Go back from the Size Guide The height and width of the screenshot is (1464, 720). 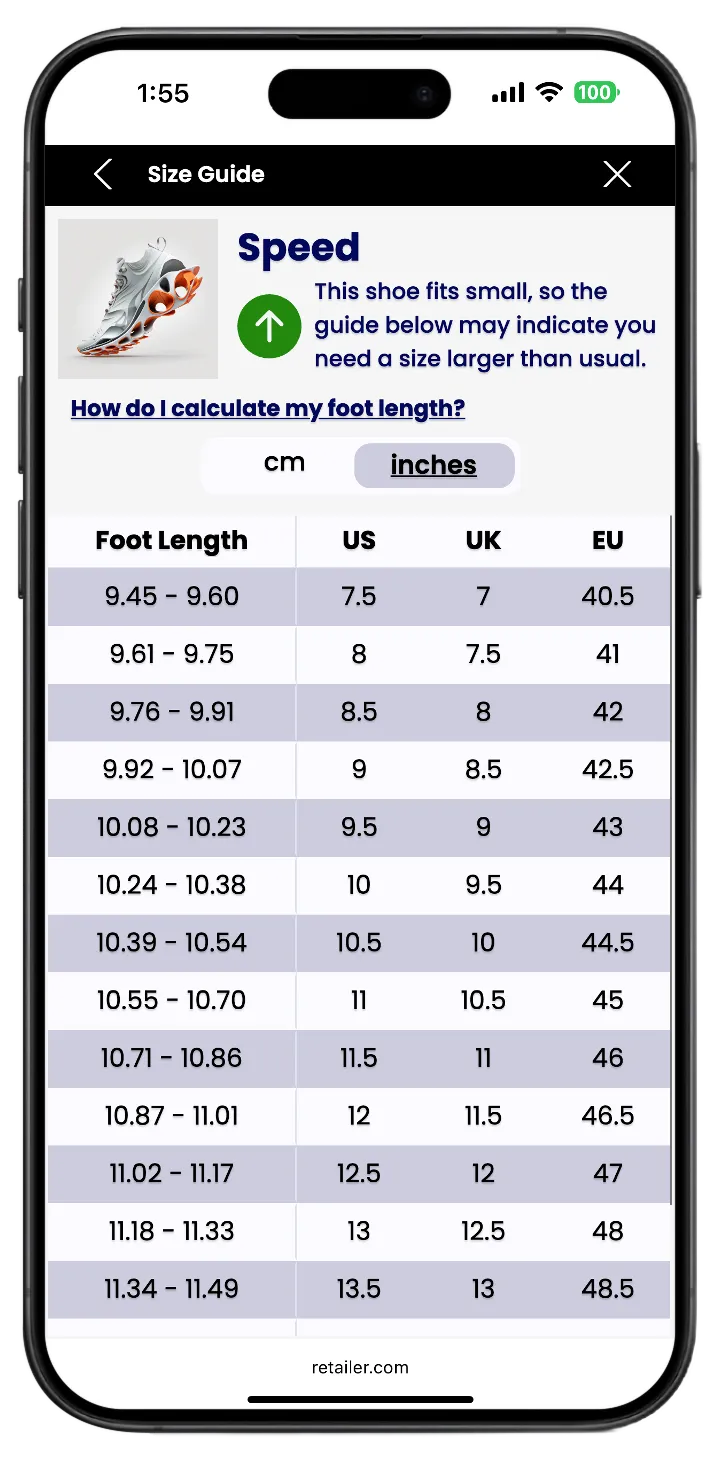103,174
